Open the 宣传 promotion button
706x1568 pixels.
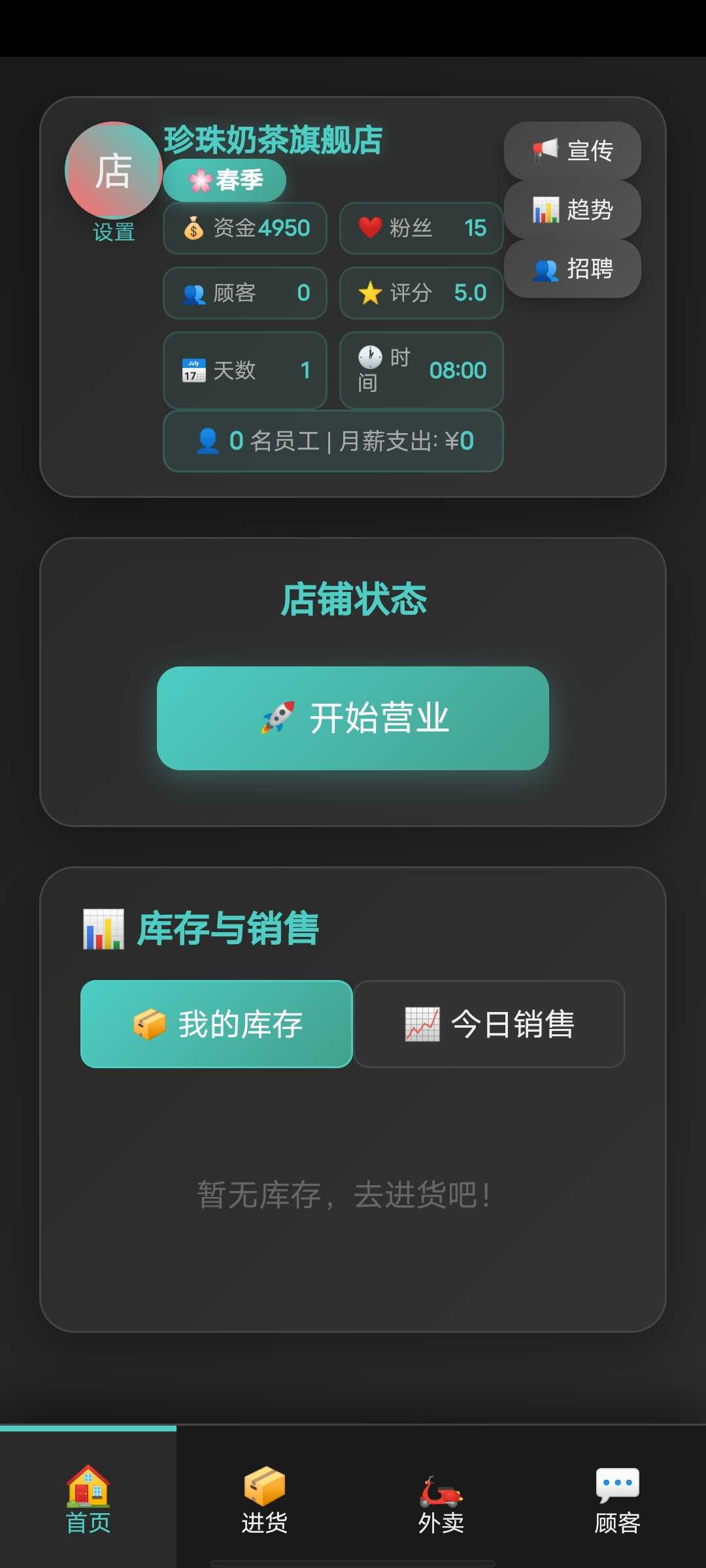point(572,151)
